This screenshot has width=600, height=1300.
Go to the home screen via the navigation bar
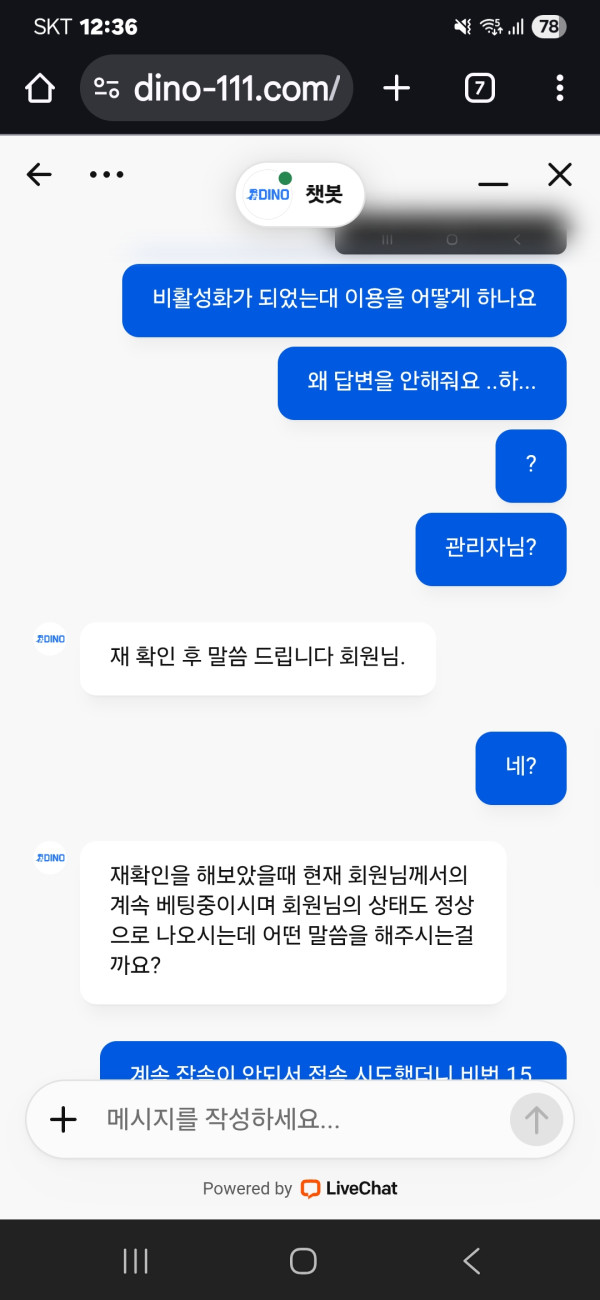click(x=302, y=1261)
